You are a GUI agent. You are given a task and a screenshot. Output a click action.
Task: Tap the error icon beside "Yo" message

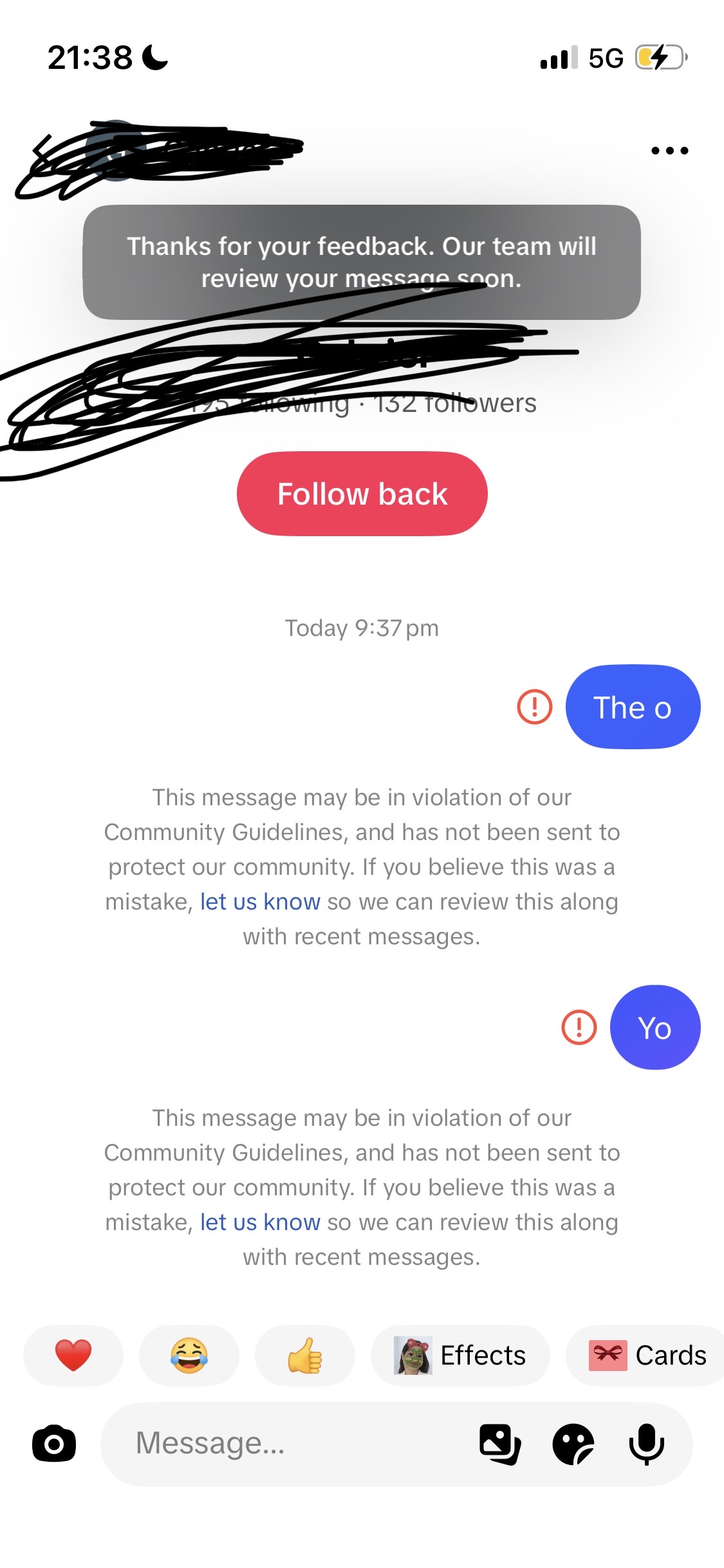coord(579,1027)
